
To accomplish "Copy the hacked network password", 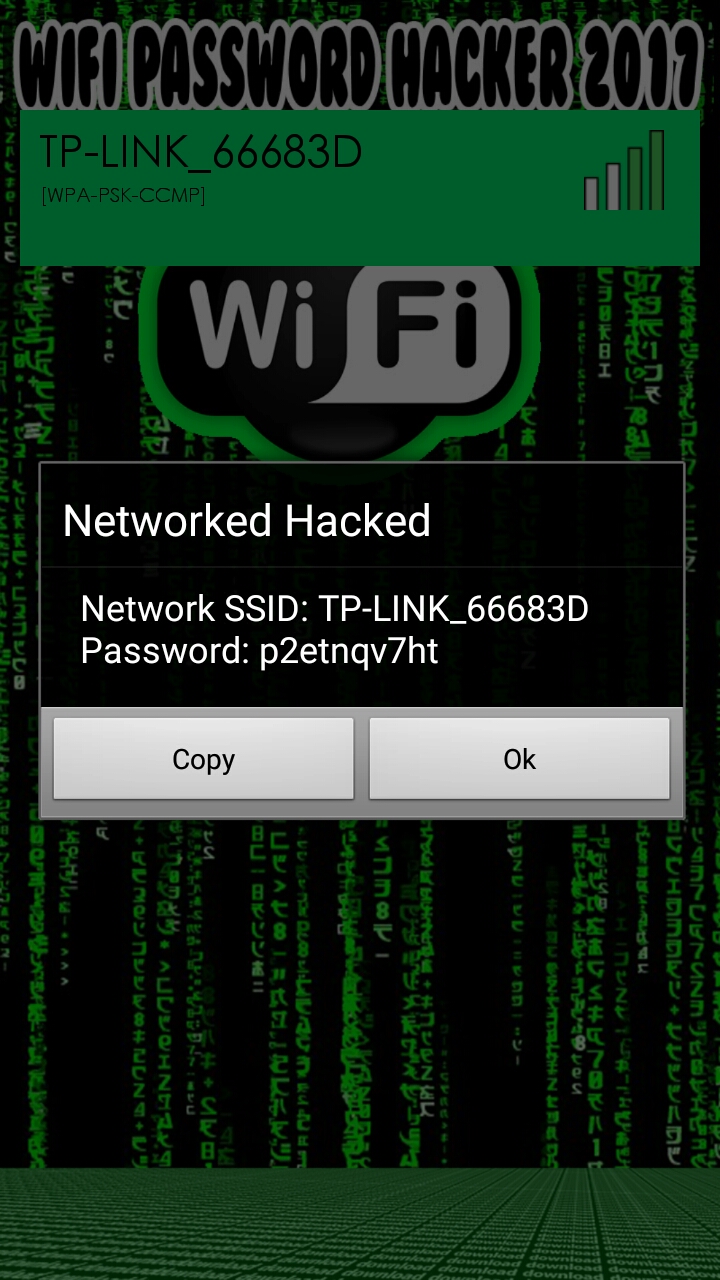I will [x=203, y=759].
